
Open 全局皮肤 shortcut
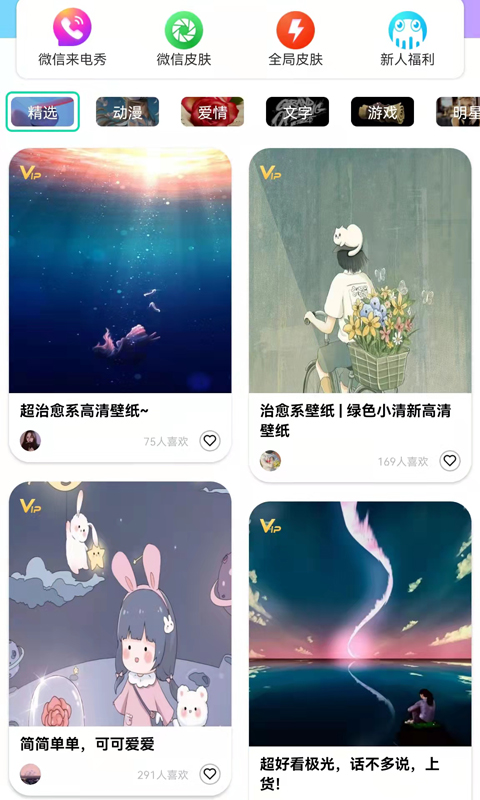pos(295,37)
